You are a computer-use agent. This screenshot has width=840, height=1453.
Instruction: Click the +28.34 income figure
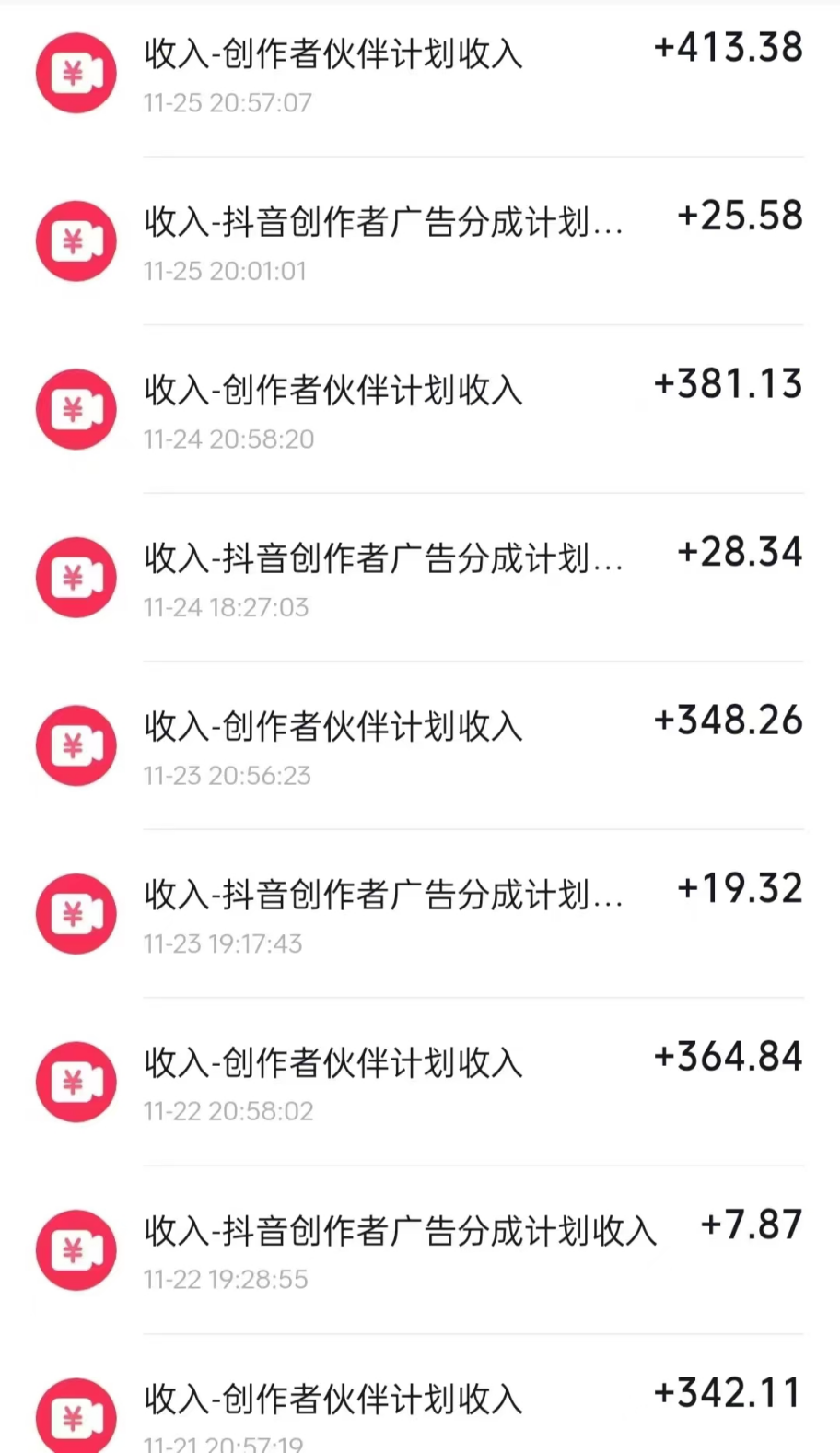pos(739,552)
